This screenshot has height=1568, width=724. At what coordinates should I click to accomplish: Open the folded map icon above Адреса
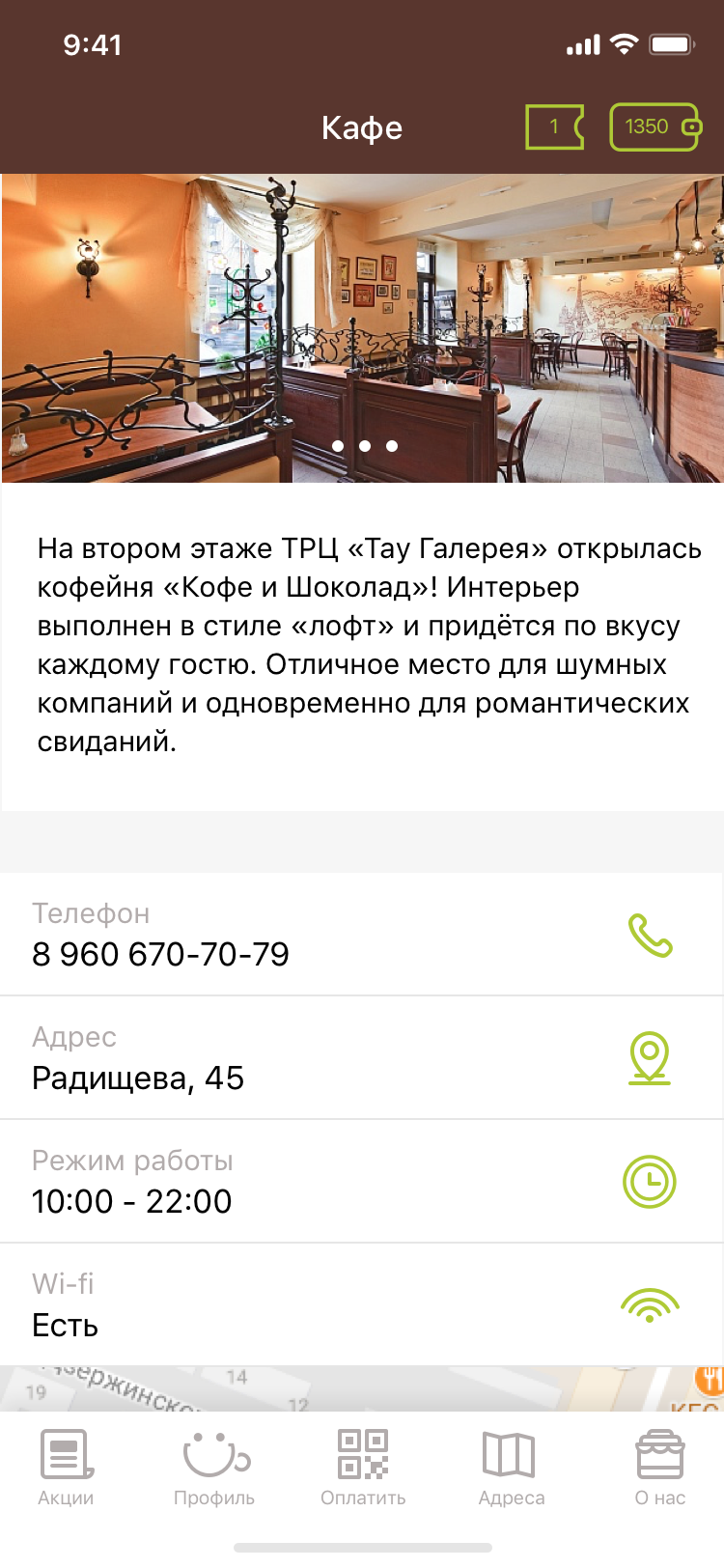pyautogui.click(x=511, y=1455)
